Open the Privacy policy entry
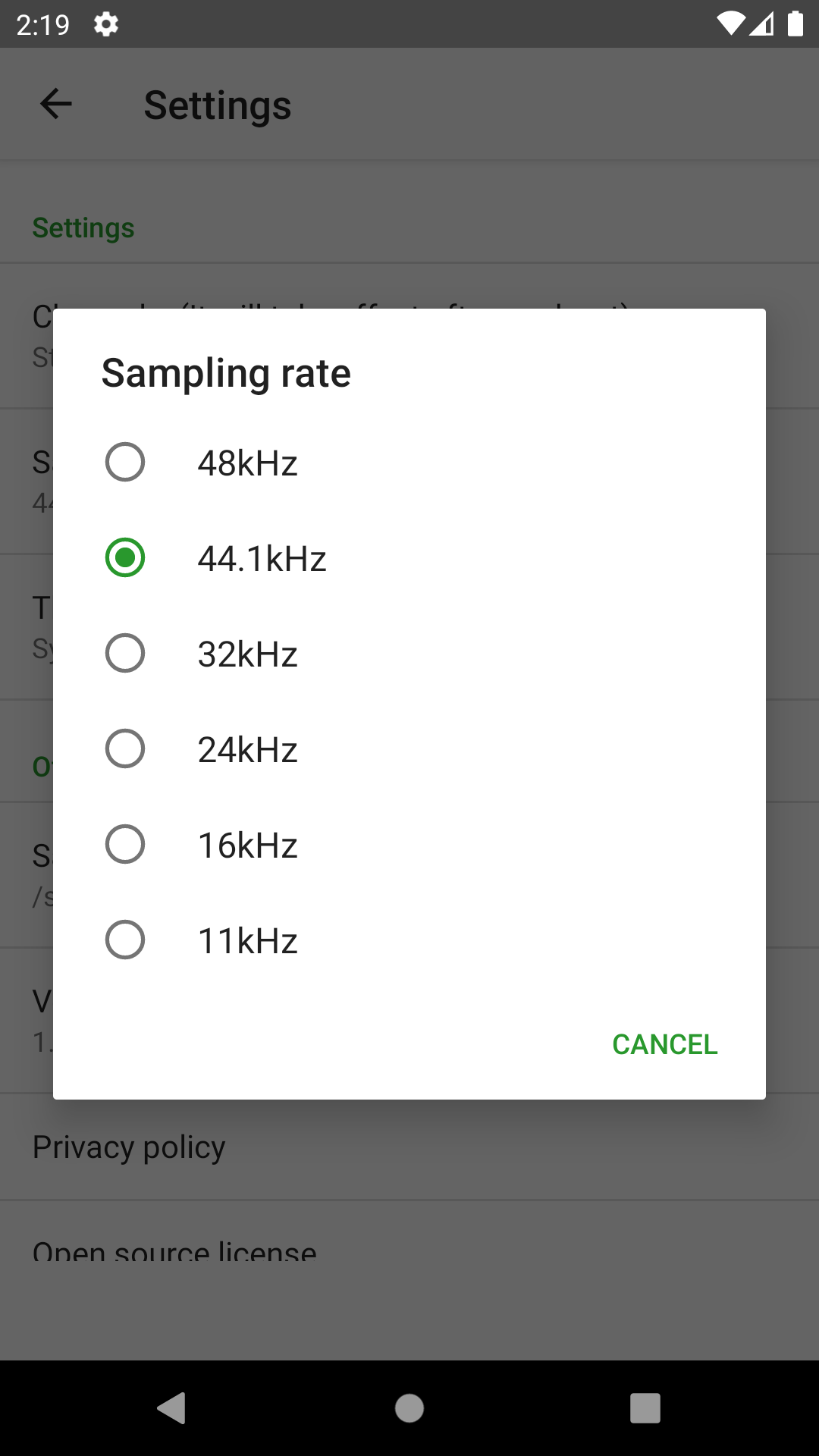819x1456 pixels. point(128,1147)
